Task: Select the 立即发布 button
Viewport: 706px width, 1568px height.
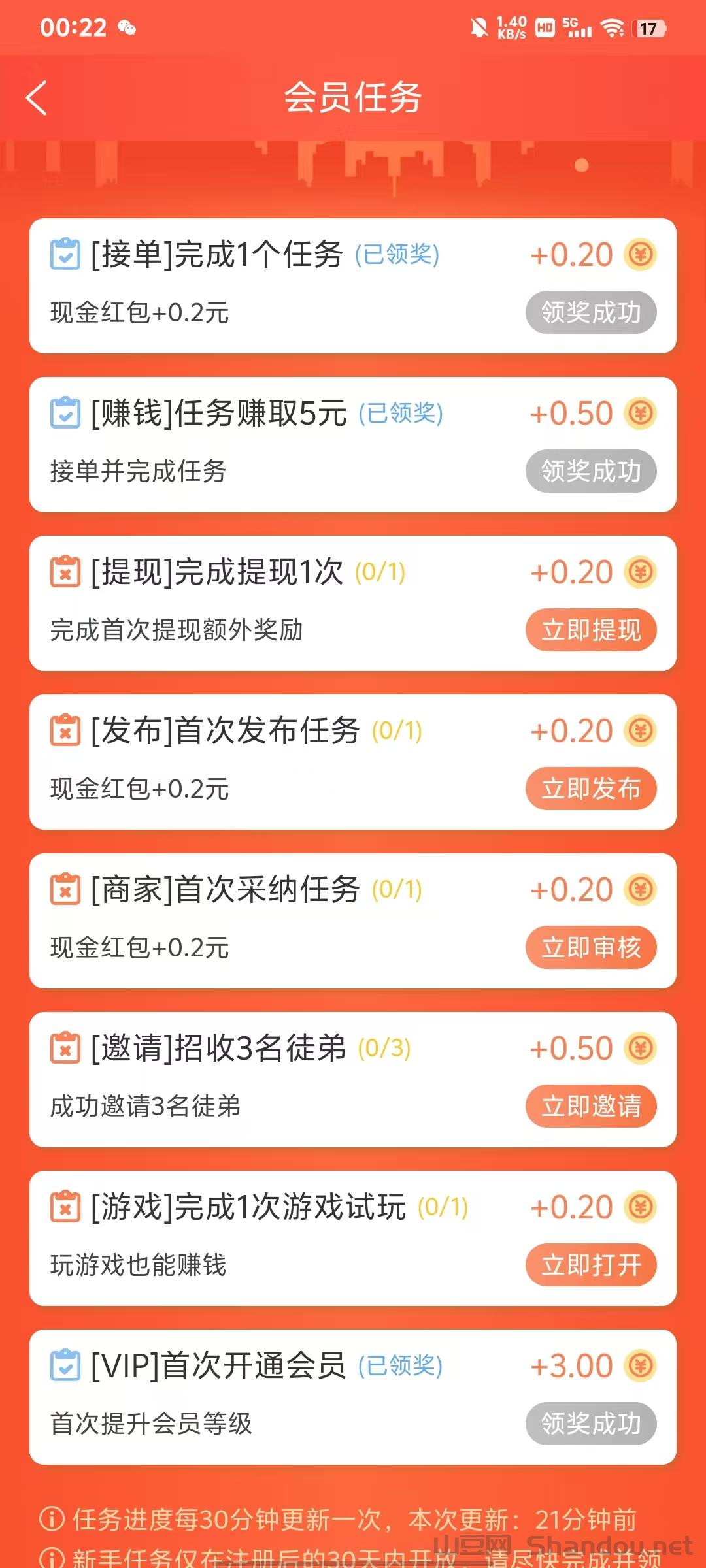Action: click(x=590, y=789)
